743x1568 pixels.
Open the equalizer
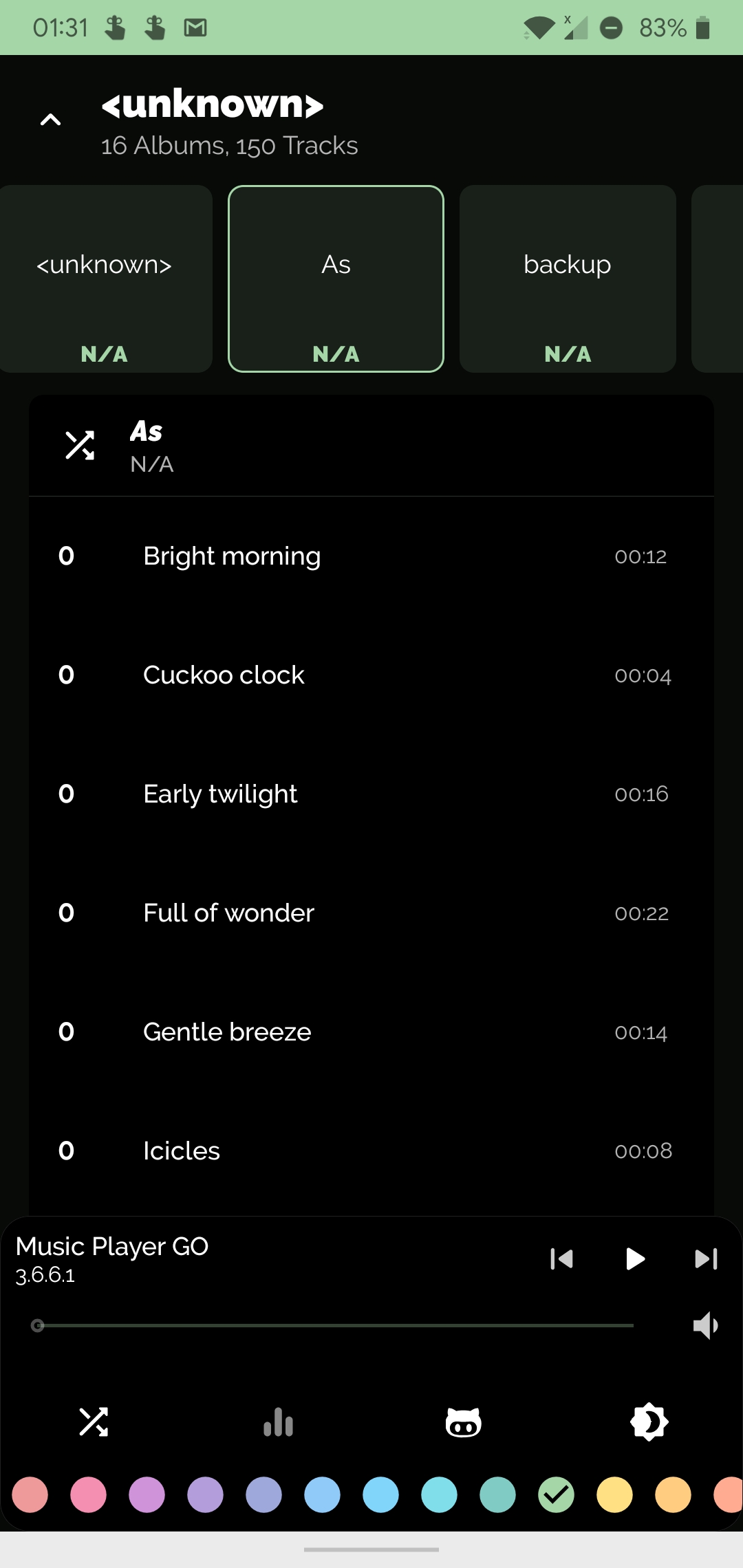point(278,1422)
